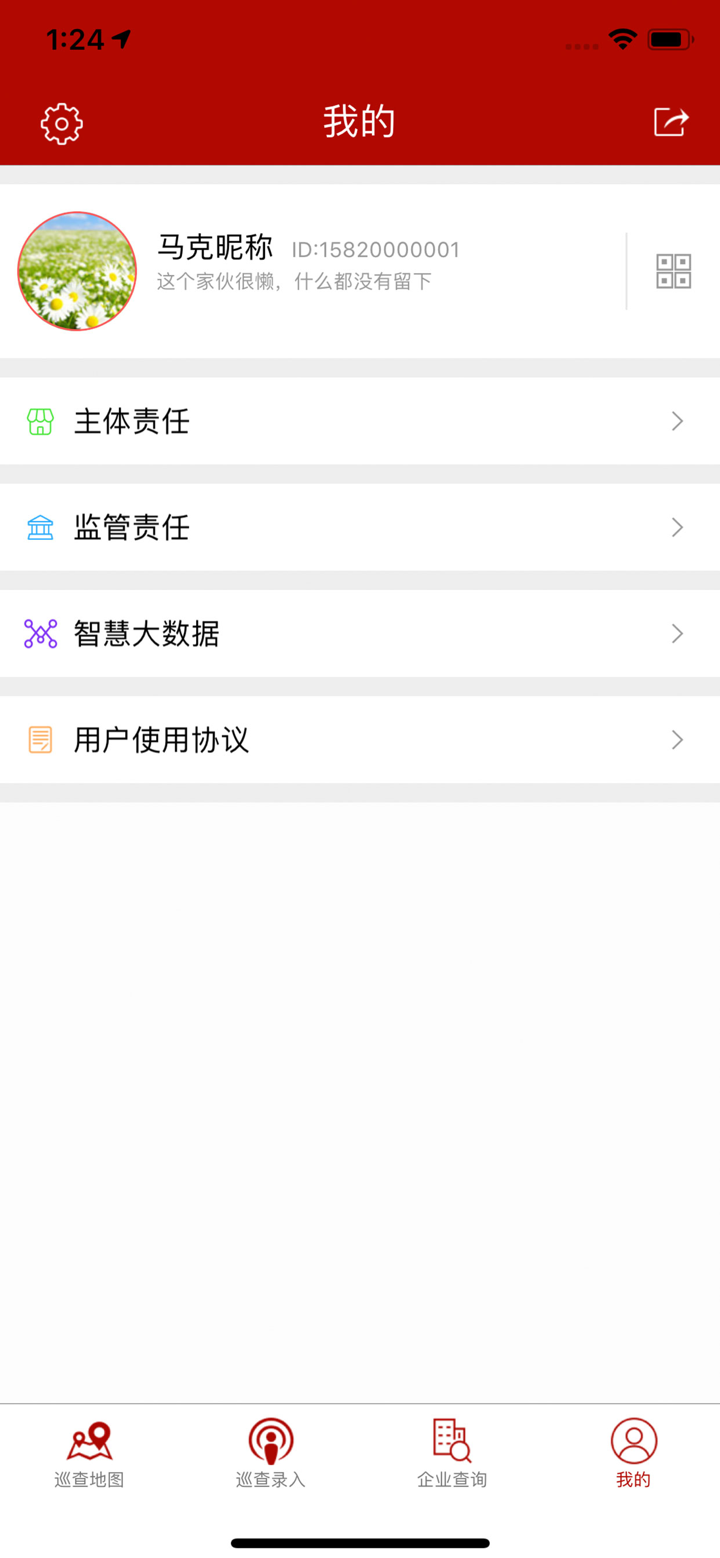The width and height of the screenshot is (720, 1558).
Task: Tap the 我的 profile icon in tab bar
Action: pos(631,1440)
